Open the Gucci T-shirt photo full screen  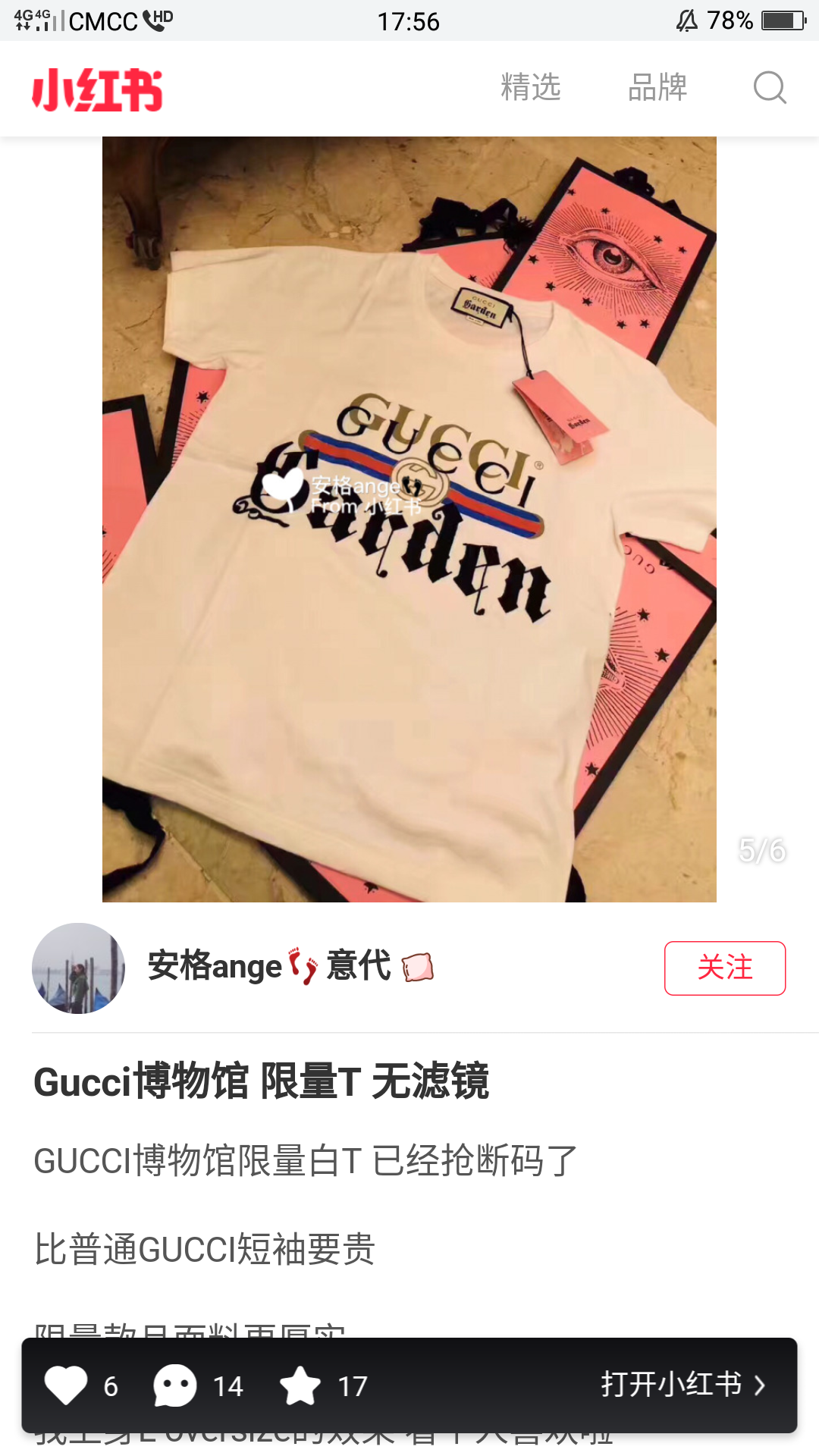point(409,519)
